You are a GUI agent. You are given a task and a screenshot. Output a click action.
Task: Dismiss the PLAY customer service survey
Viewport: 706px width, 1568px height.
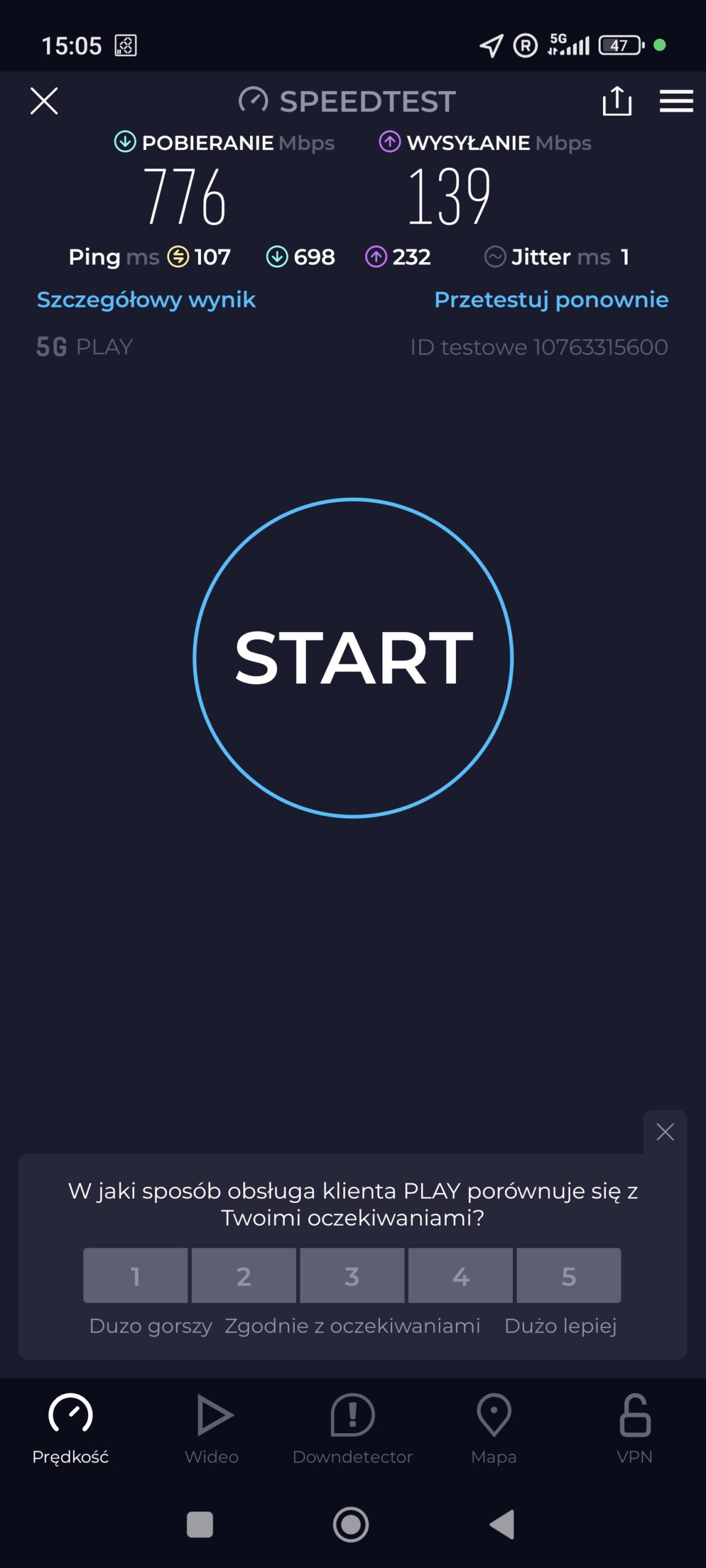[665, 1131]
